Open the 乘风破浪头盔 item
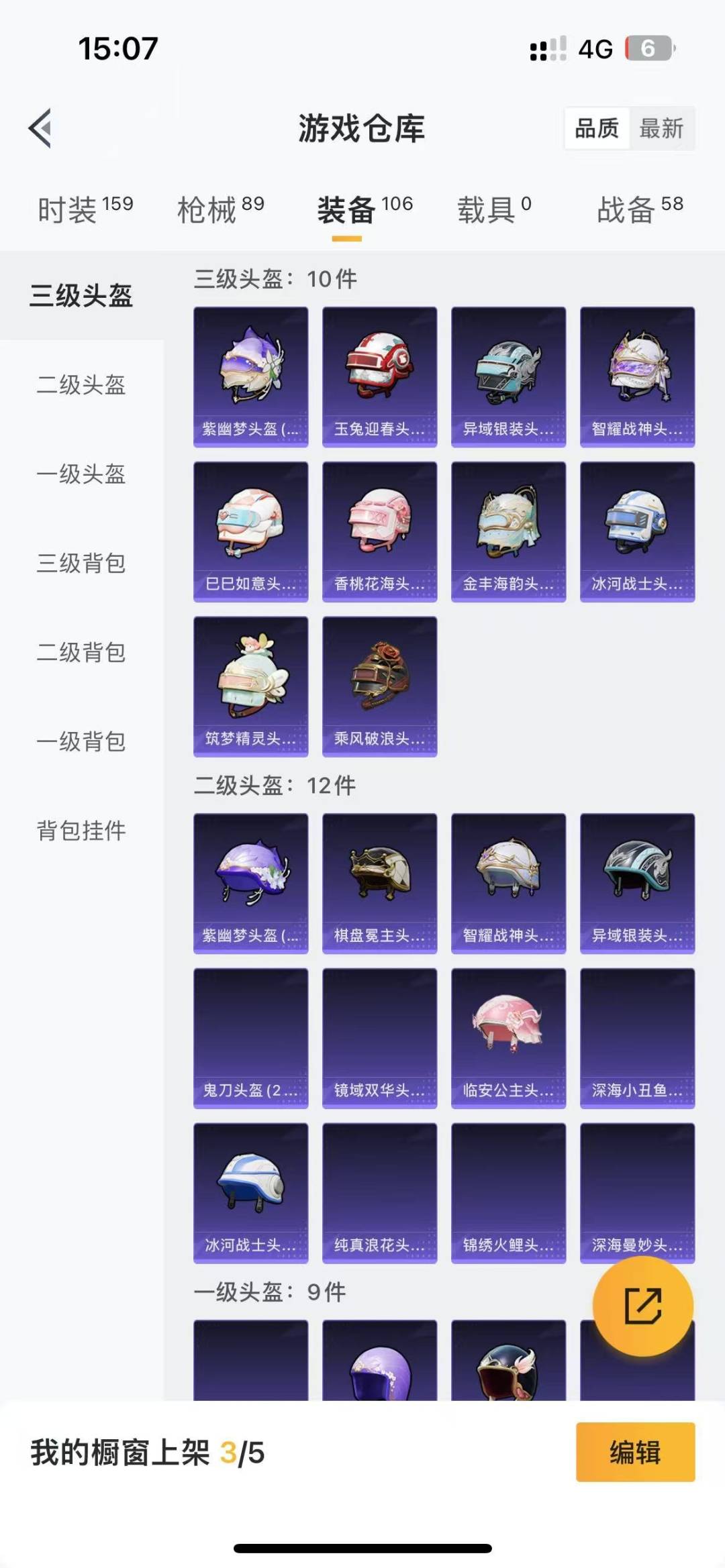 coord(379,686)
